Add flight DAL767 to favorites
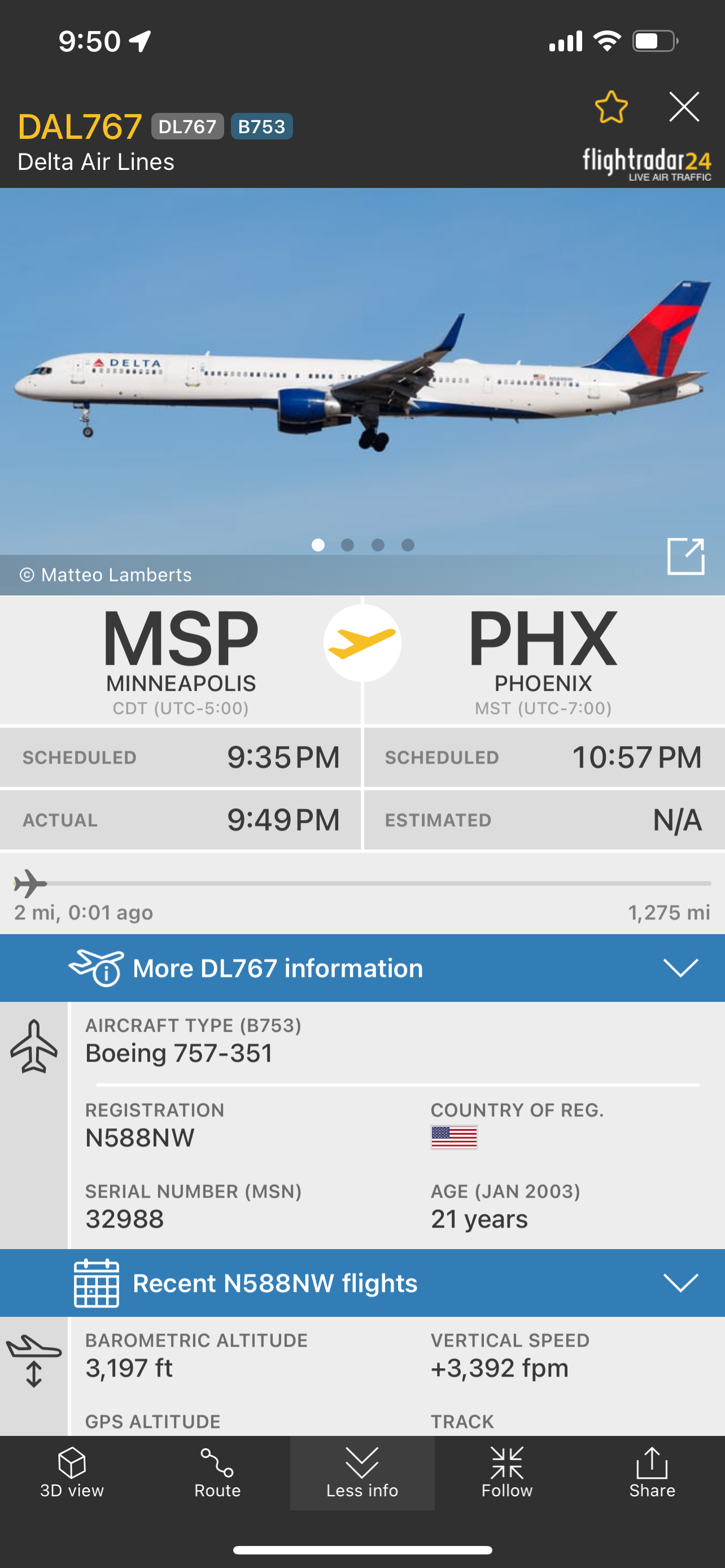The width and height of the screenshot is (725, 1568). [x=610, y=107]
